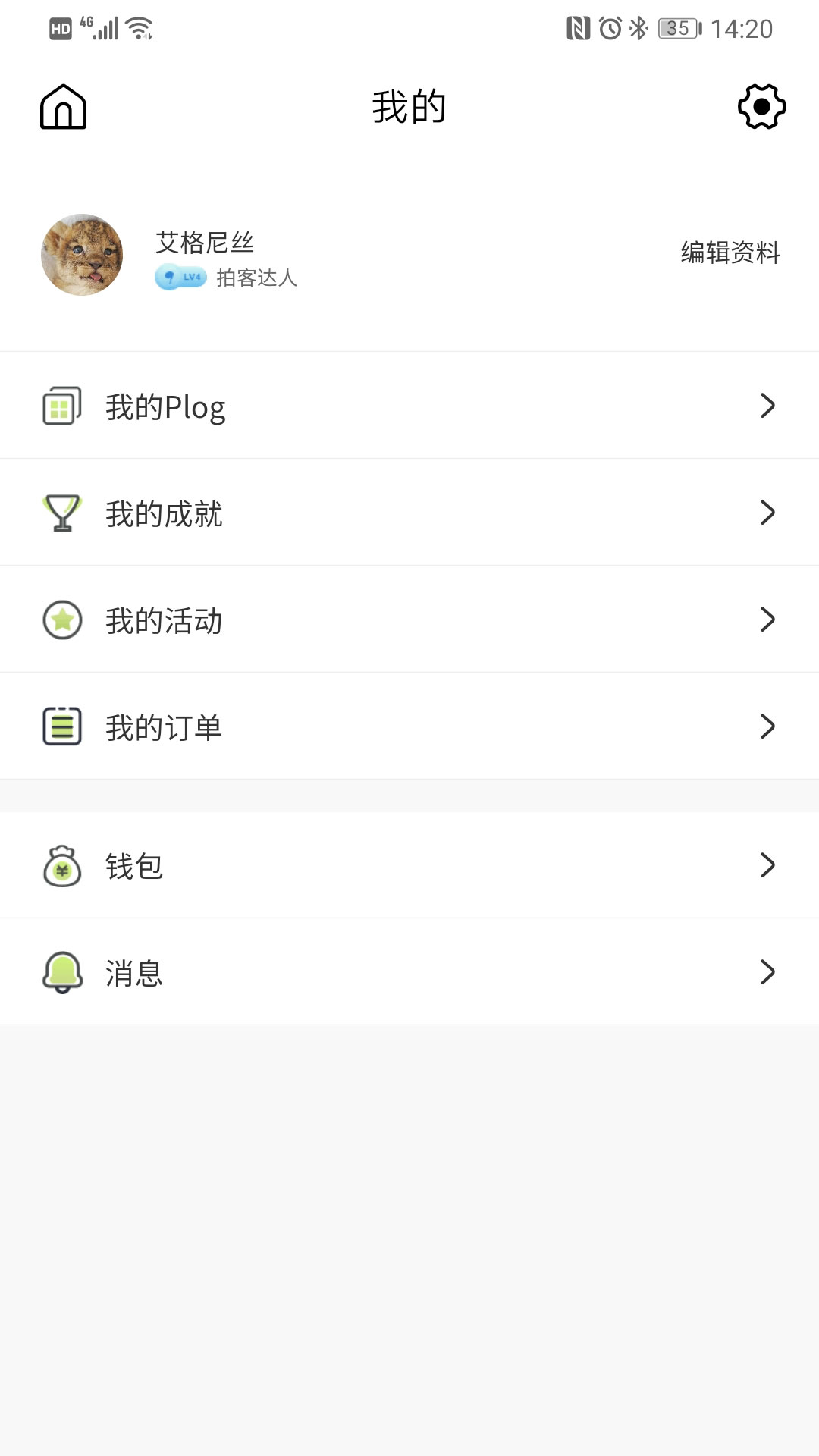The width and height of the screenshot is (819, 1456).
Task: Open 编辑资料 to edit profile
Action: (x=730, y=253)
